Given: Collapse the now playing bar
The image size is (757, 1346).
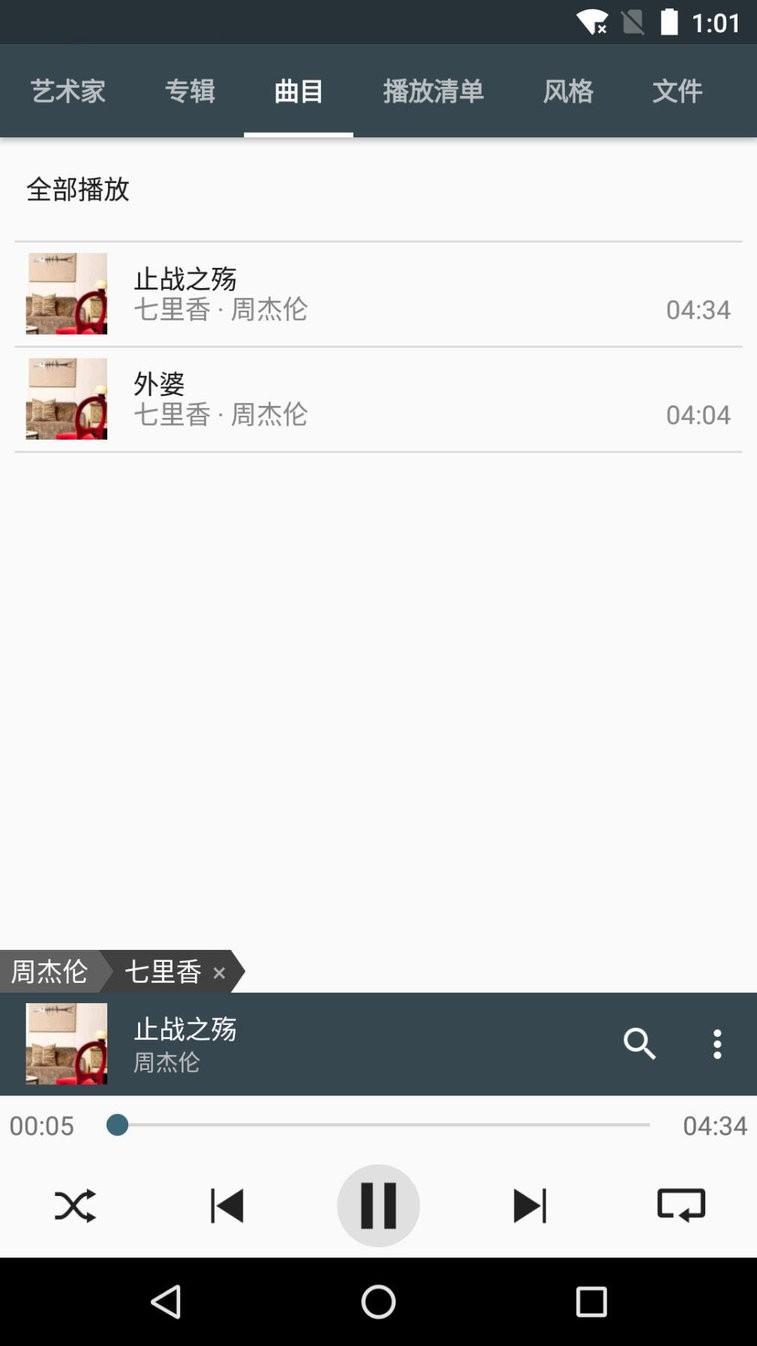Looking at the screenshot, I should [x=350, y=1043].
